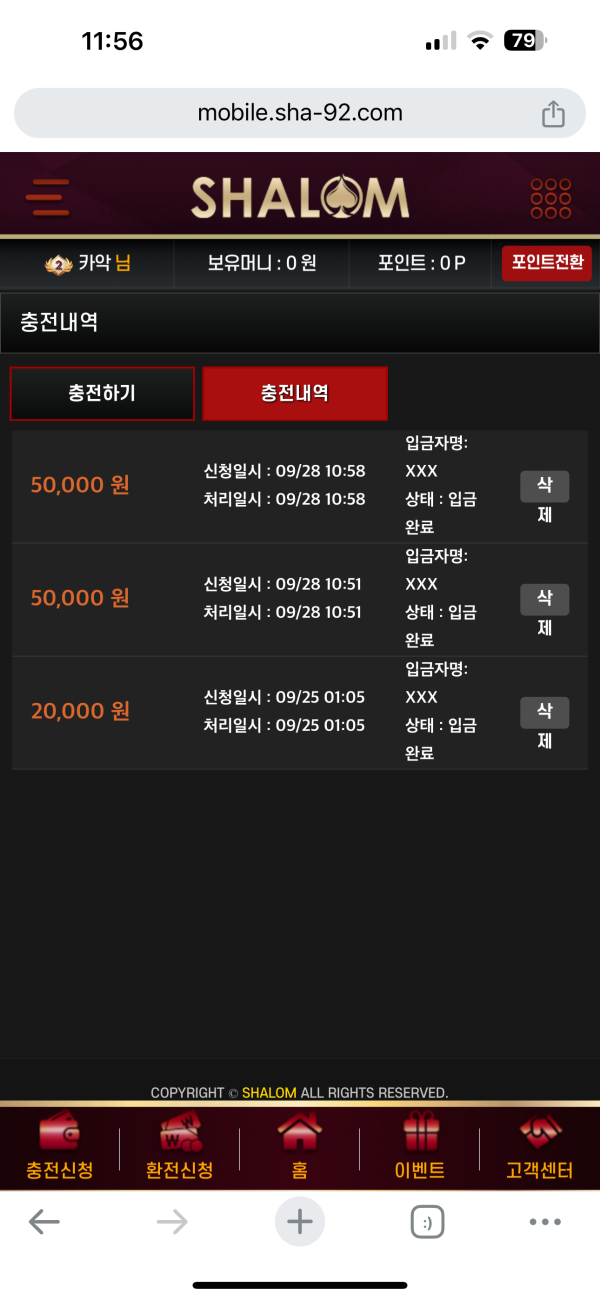
Task: Open 고객센터 customer support
Action: 540,1148
